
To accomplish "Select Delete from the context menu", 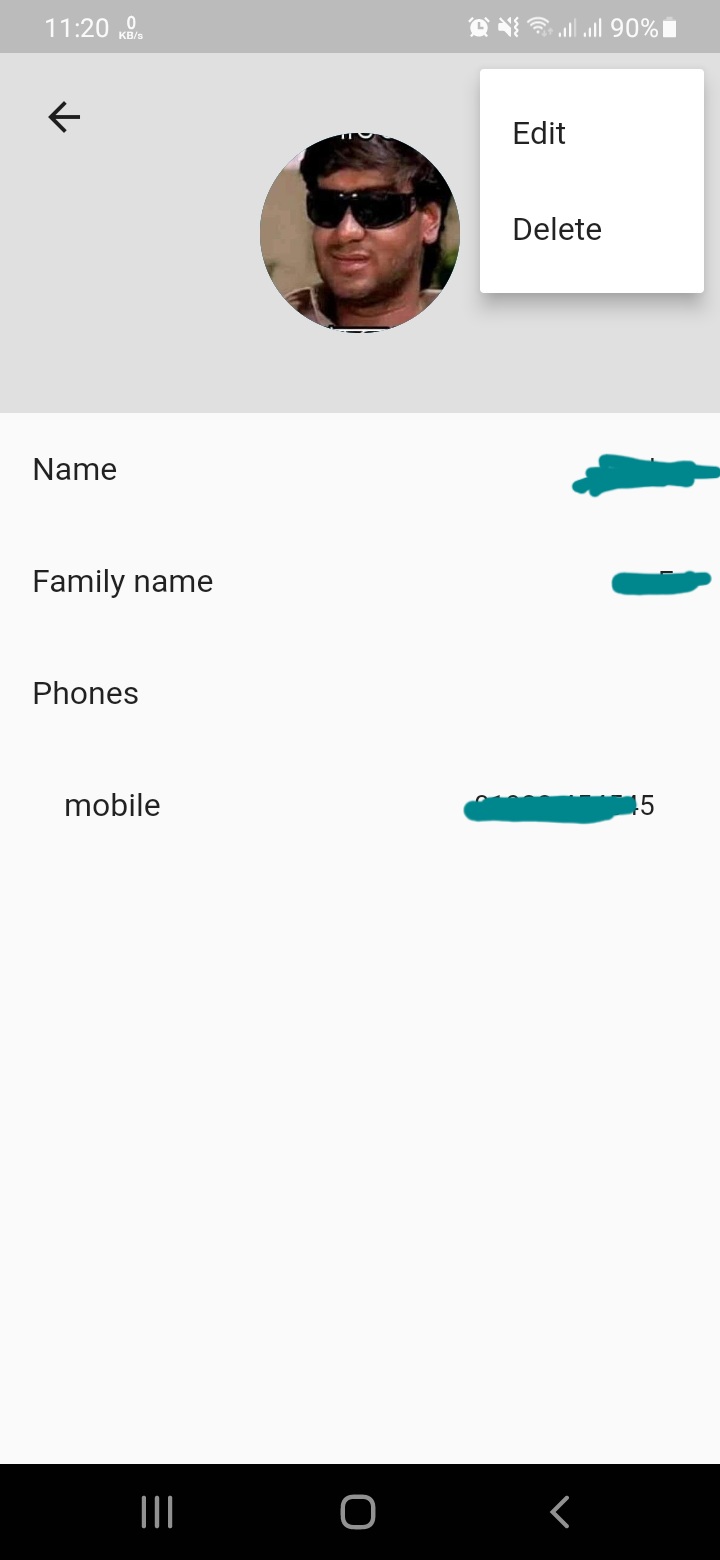I will point(556,228).
